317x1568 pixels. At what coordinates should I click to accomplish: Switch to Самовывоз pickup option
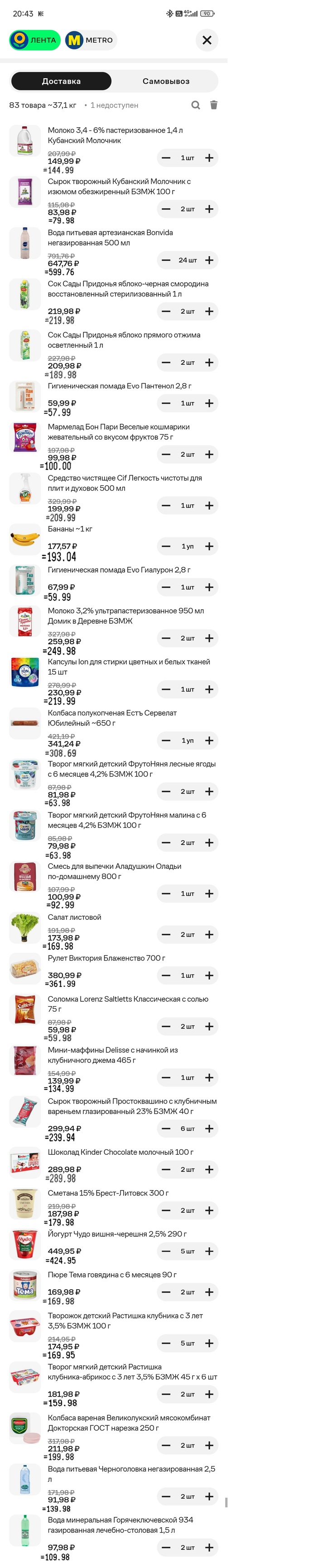pyautogui.click(x=165, y=81)
